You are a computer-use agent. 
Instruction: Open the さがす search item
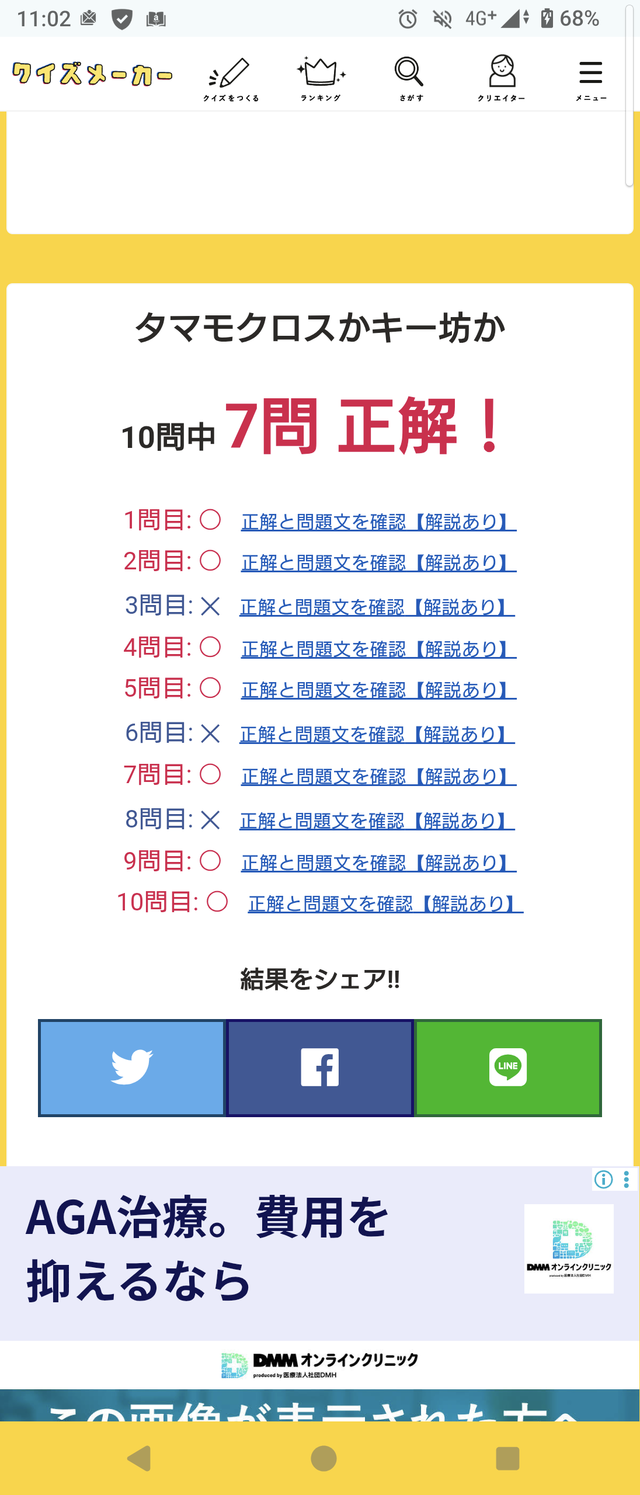pyautogui.click(x=409, y=79)
